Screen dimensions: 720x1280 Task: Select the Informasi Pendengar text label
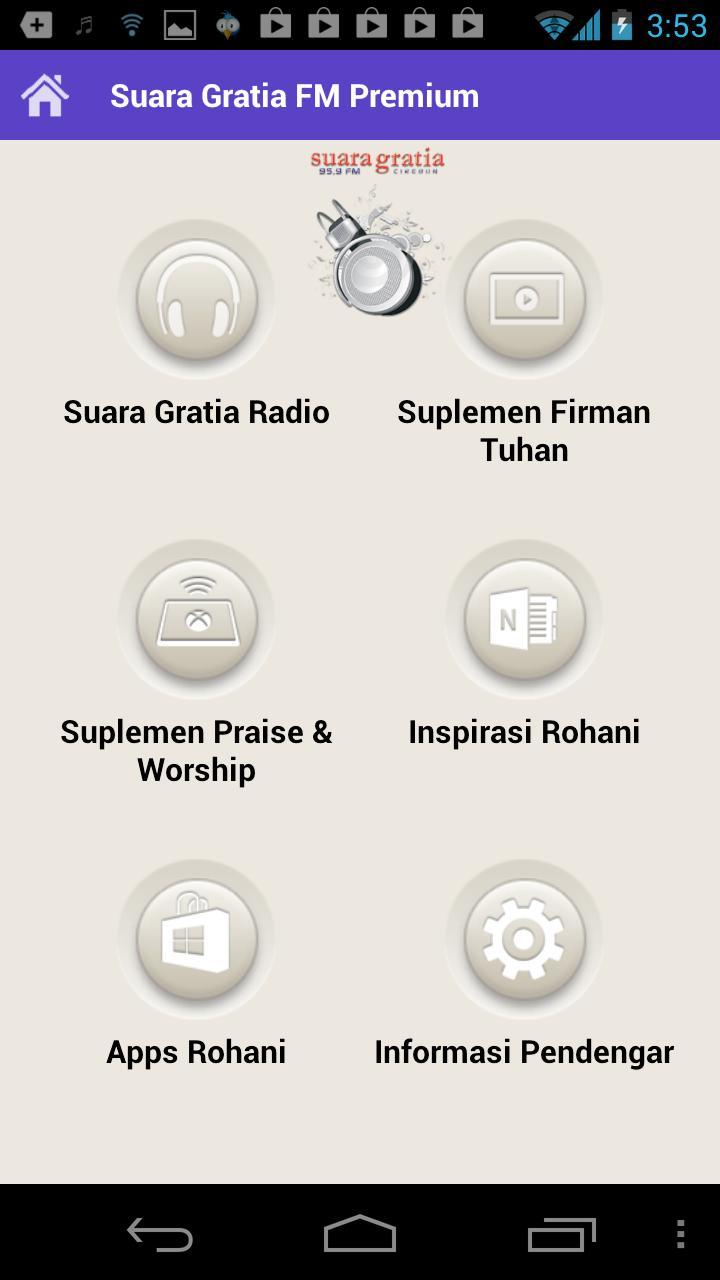coord(524,1051)
